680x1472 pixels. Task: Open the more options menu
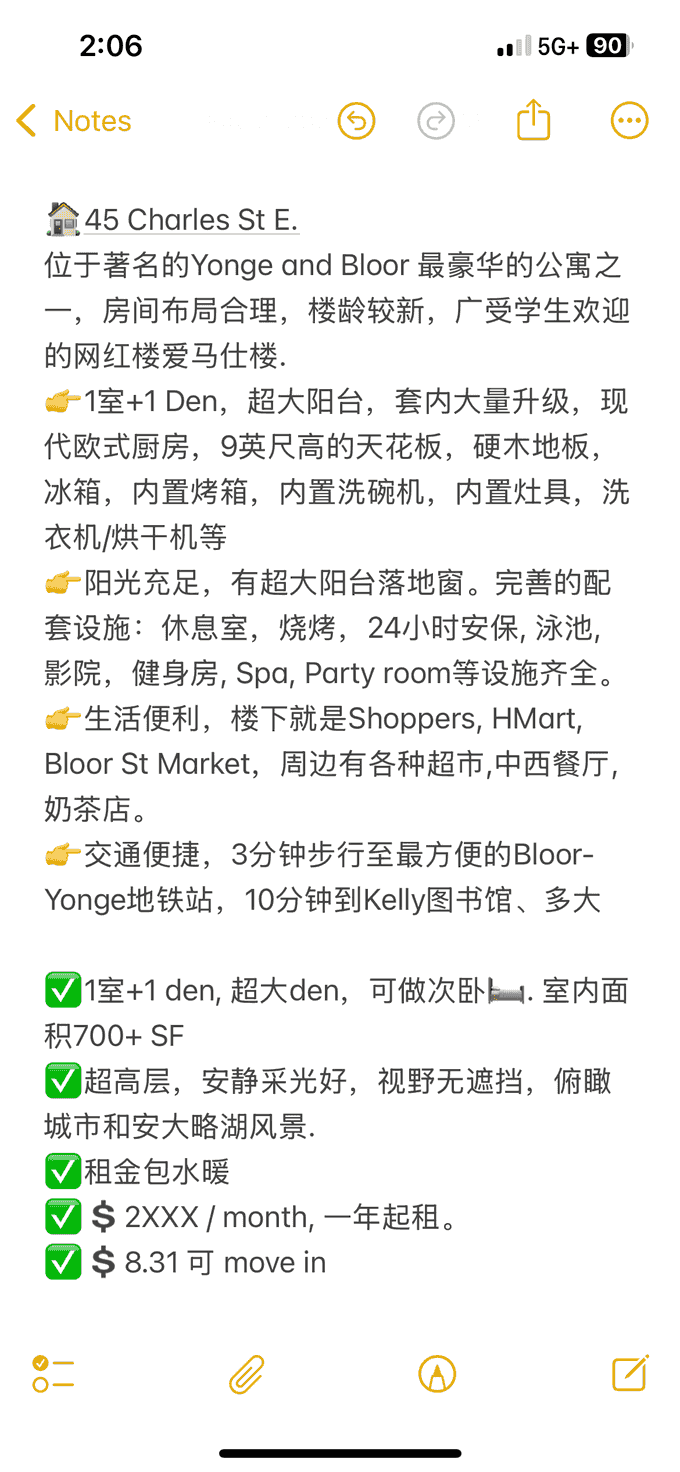click(629, 121)
